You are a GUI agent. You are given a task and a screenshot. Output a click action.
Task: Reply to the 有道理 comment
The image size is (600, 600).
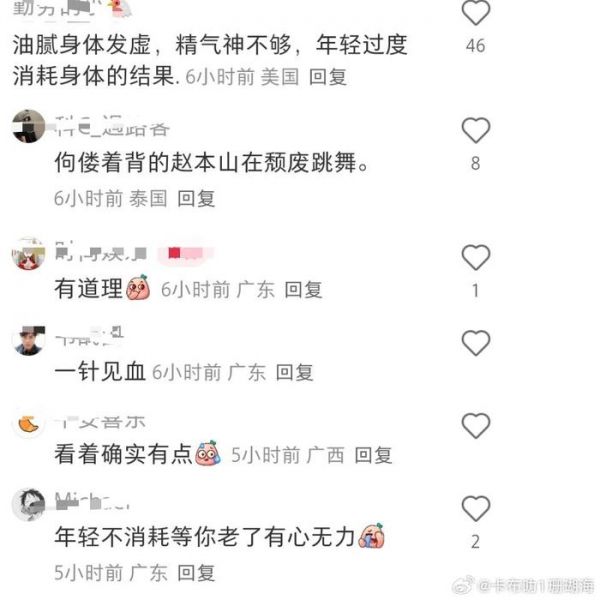point(303,290)
